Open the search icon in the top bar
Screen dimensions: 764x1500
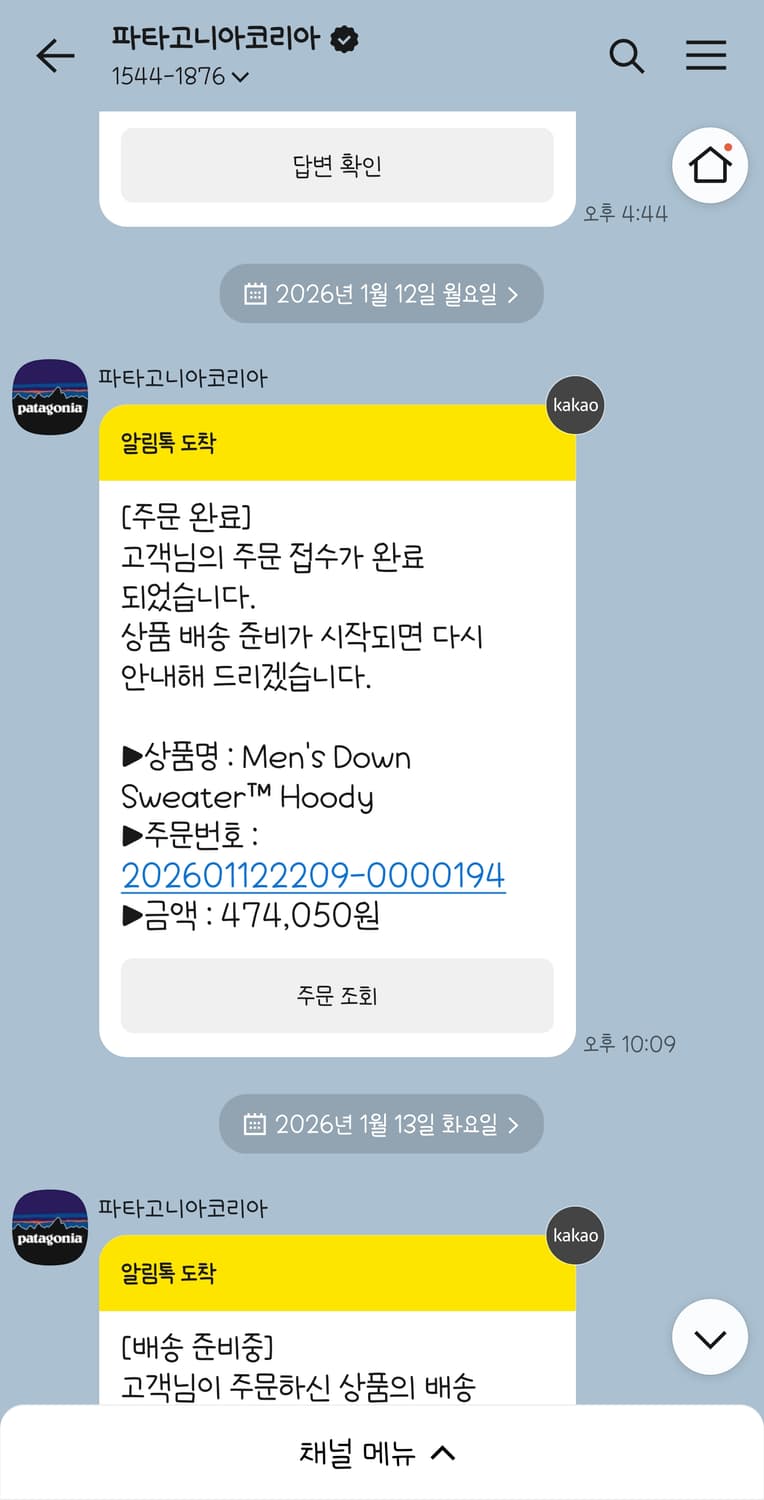pyautogui.click(x=628, y=57)
